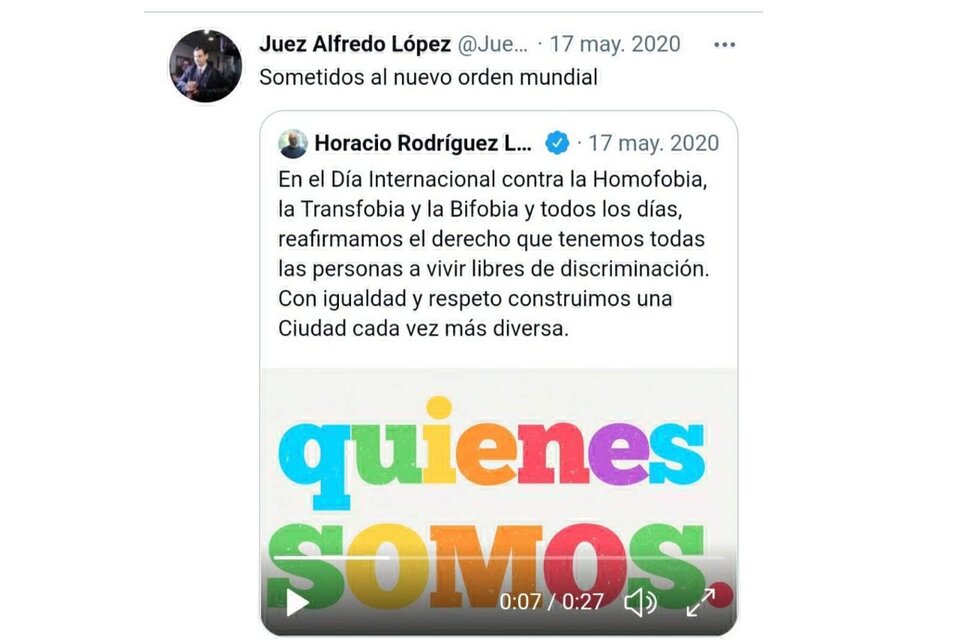
Task: Open Juez Alfredo López's profile picture
Action: (204, 66)
